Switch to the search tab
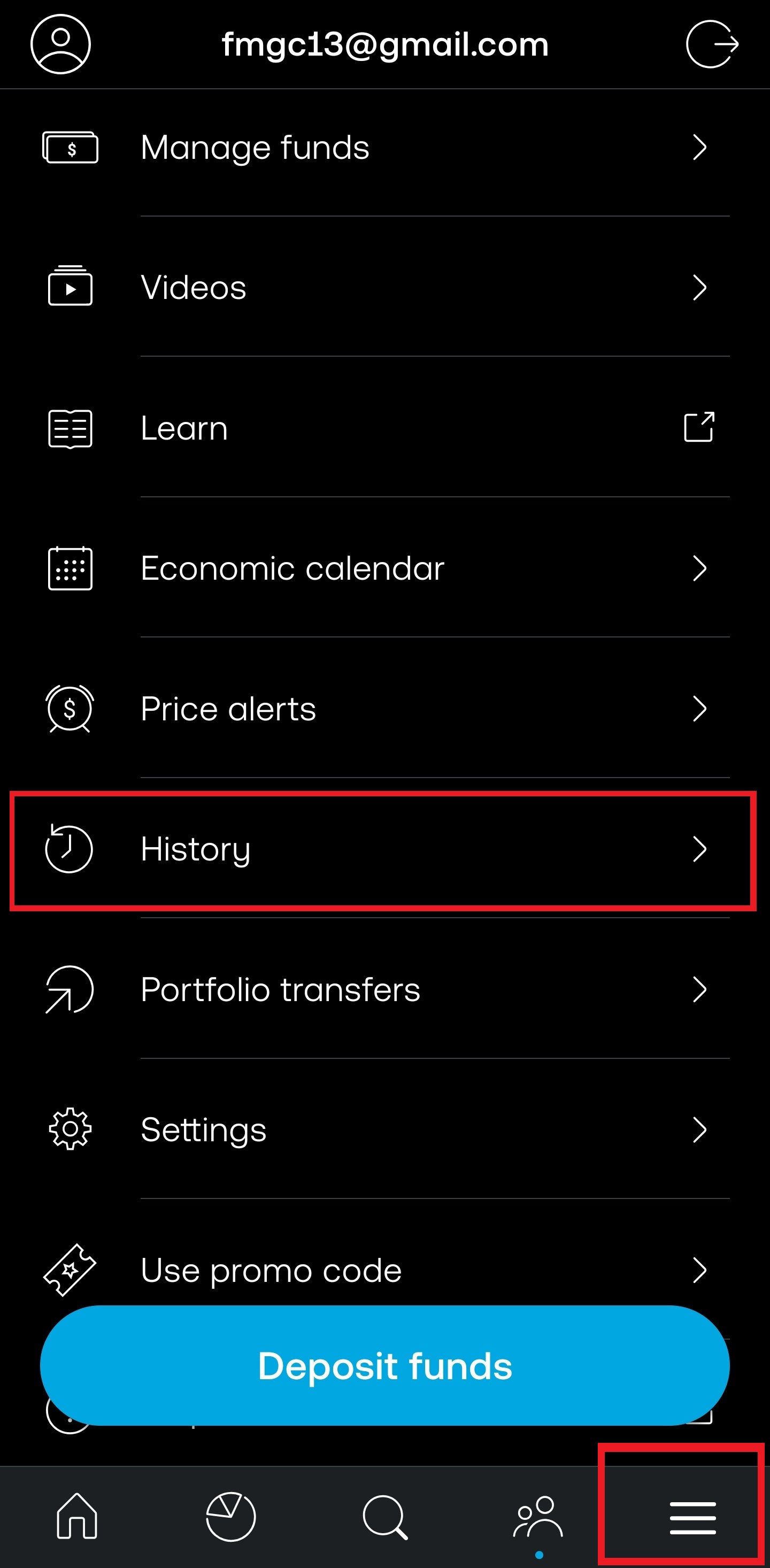This screenshot has height=1568, width=770. tap(384, 1516)
